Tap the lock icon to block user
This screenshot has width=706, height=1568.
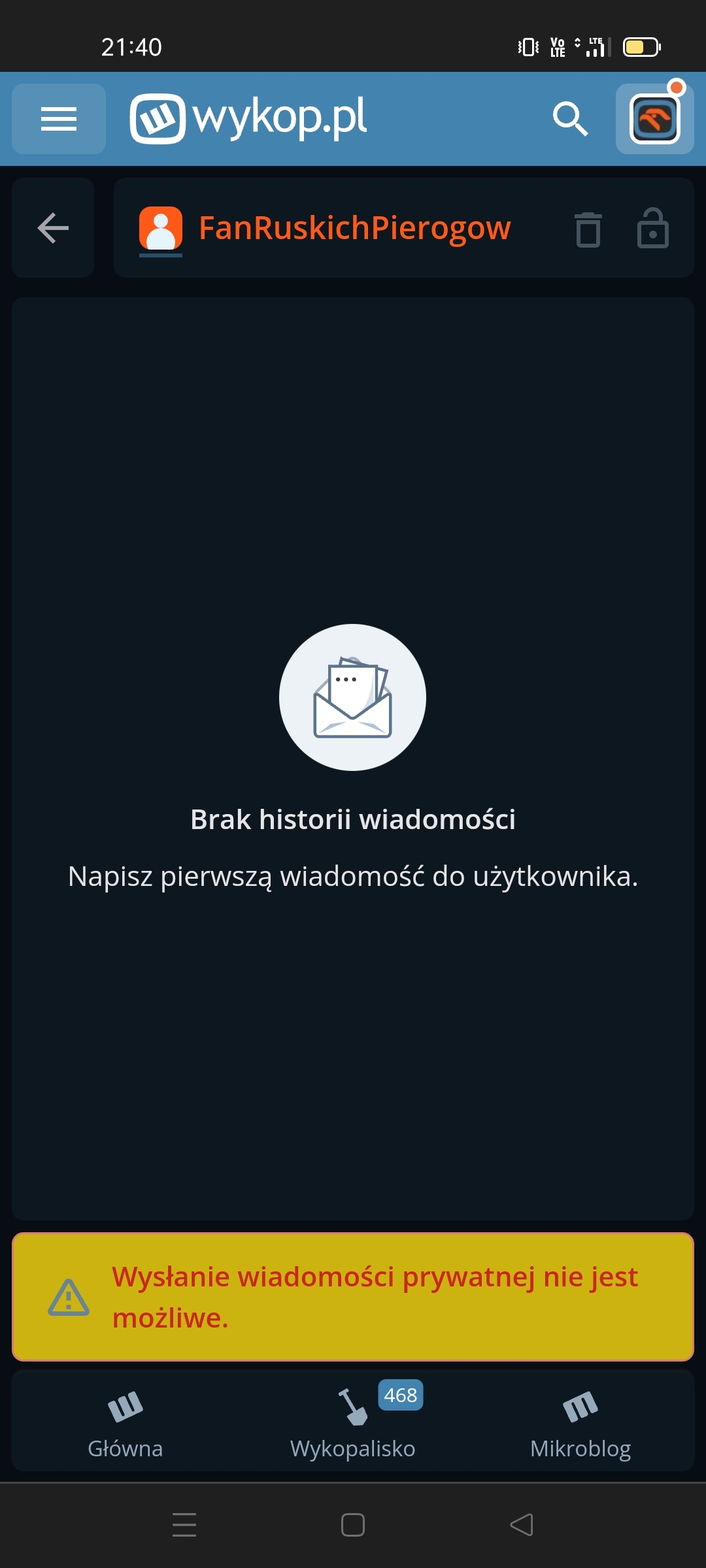click(652, 229)
